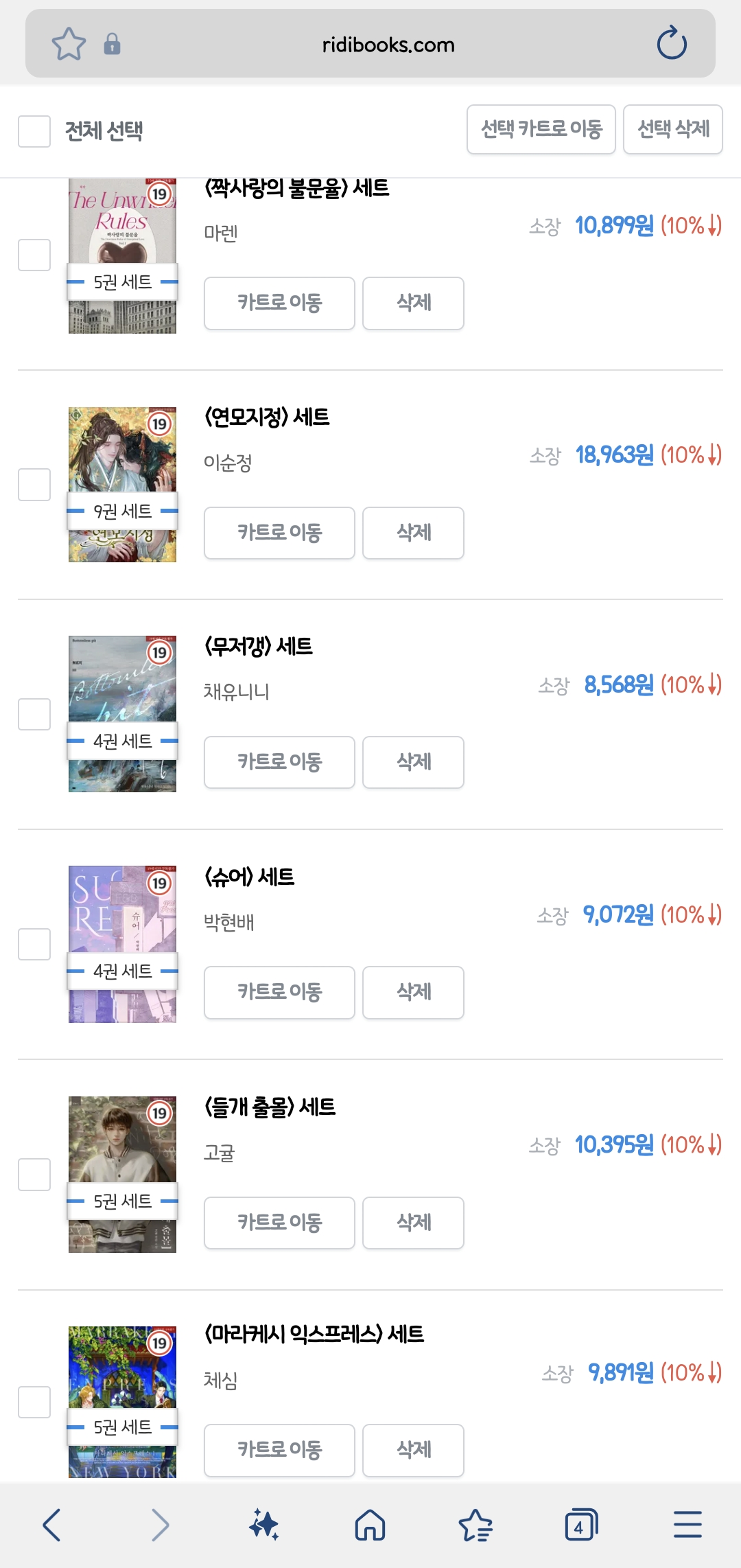Tap 선택 카트로 이동 button

(x=541, y=129)
